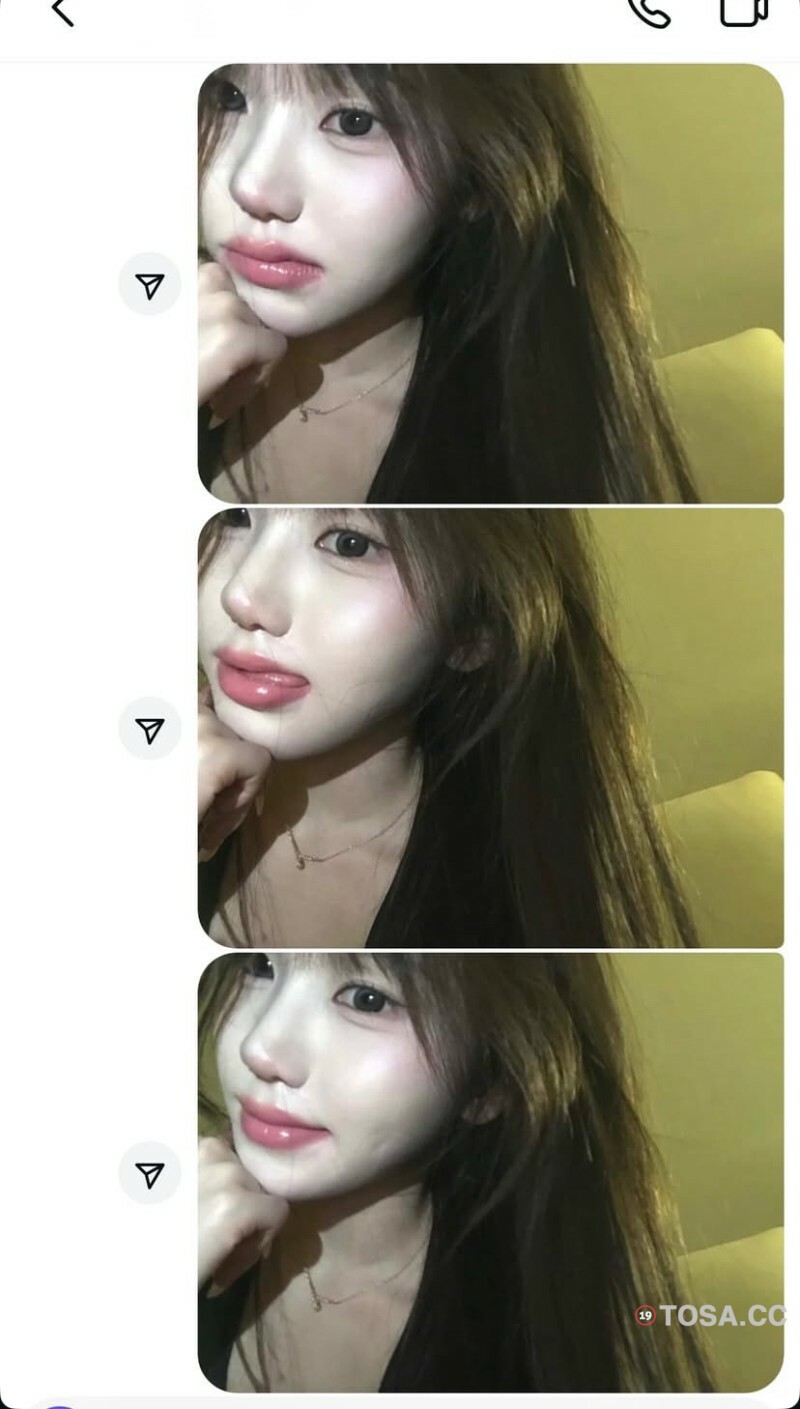Start a video call
Viewport: 800px width, 1409px height.
(742, 10)
